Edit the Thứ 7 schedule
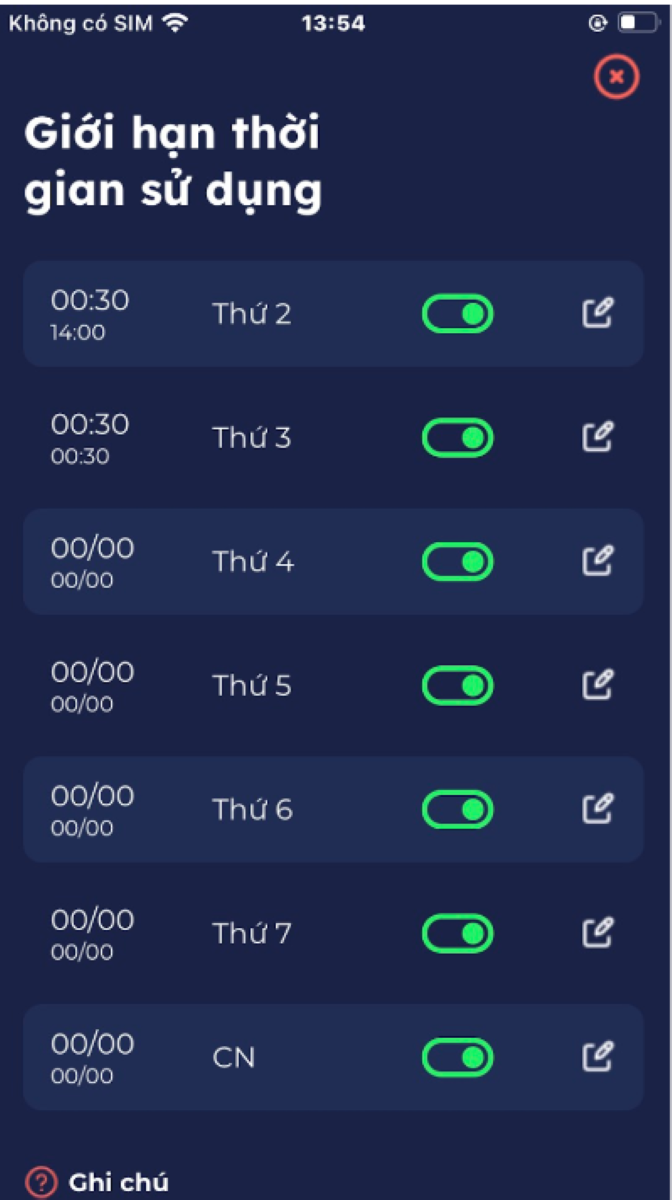672x1200 pixels. pos(598,933)
